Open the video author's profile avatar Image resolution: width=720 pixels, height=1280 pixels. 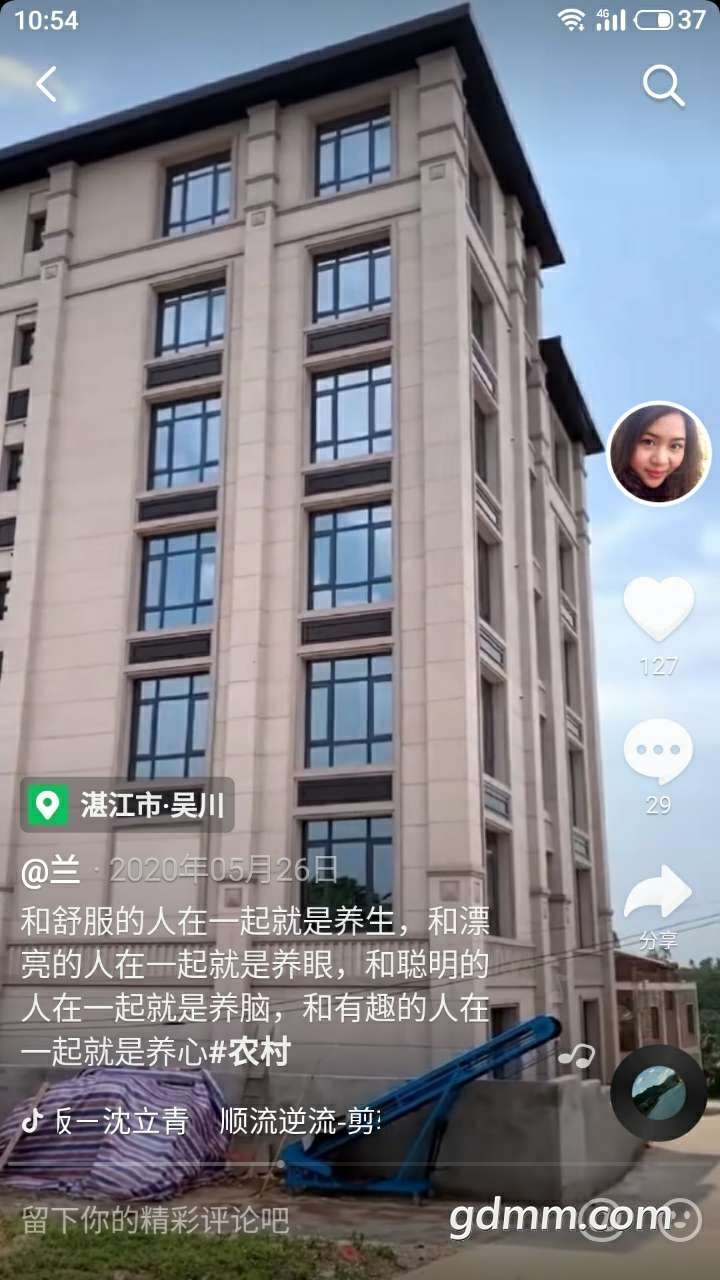[659, 454]
